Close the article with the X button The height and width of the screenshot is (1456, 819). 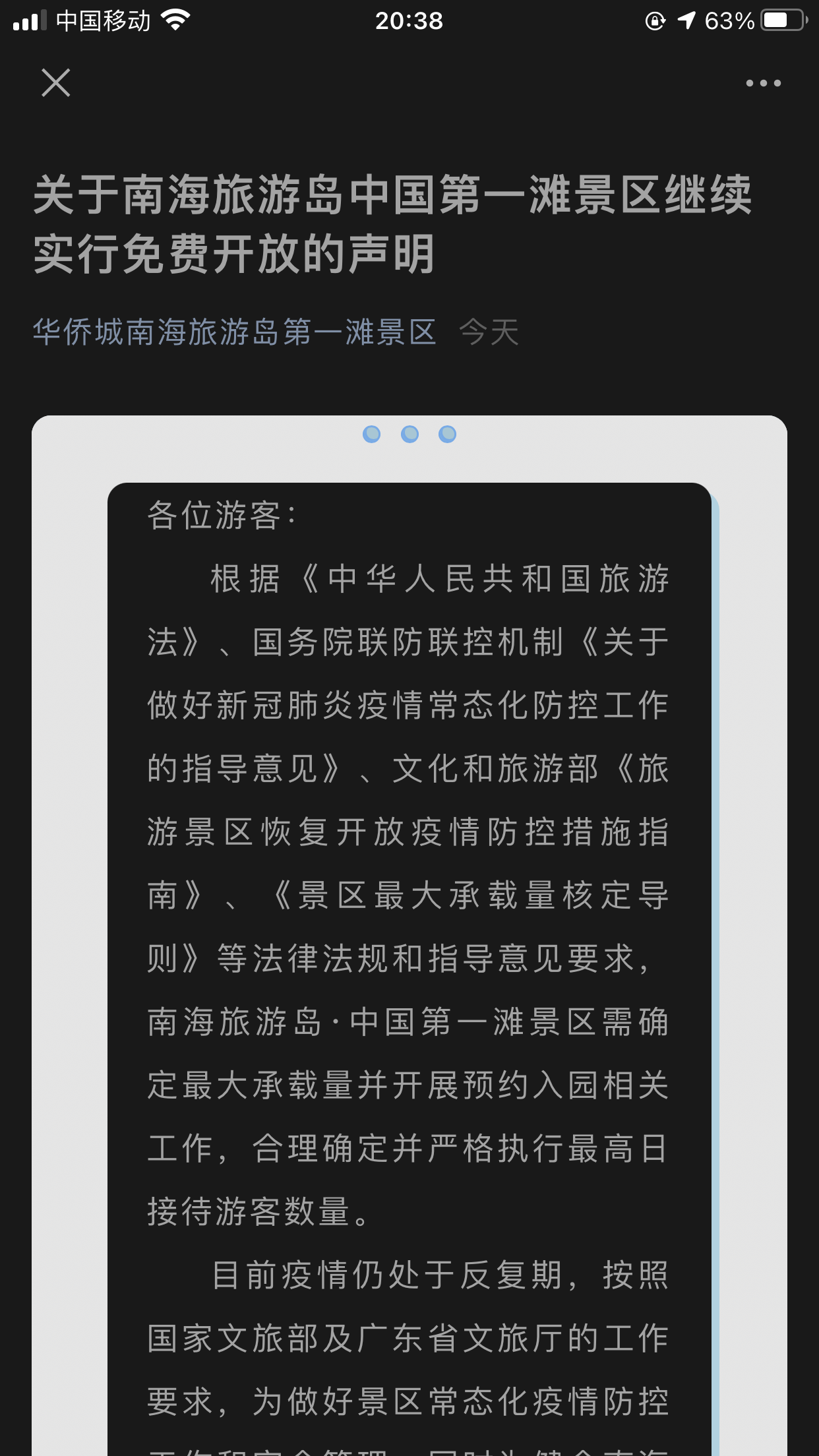56,83
